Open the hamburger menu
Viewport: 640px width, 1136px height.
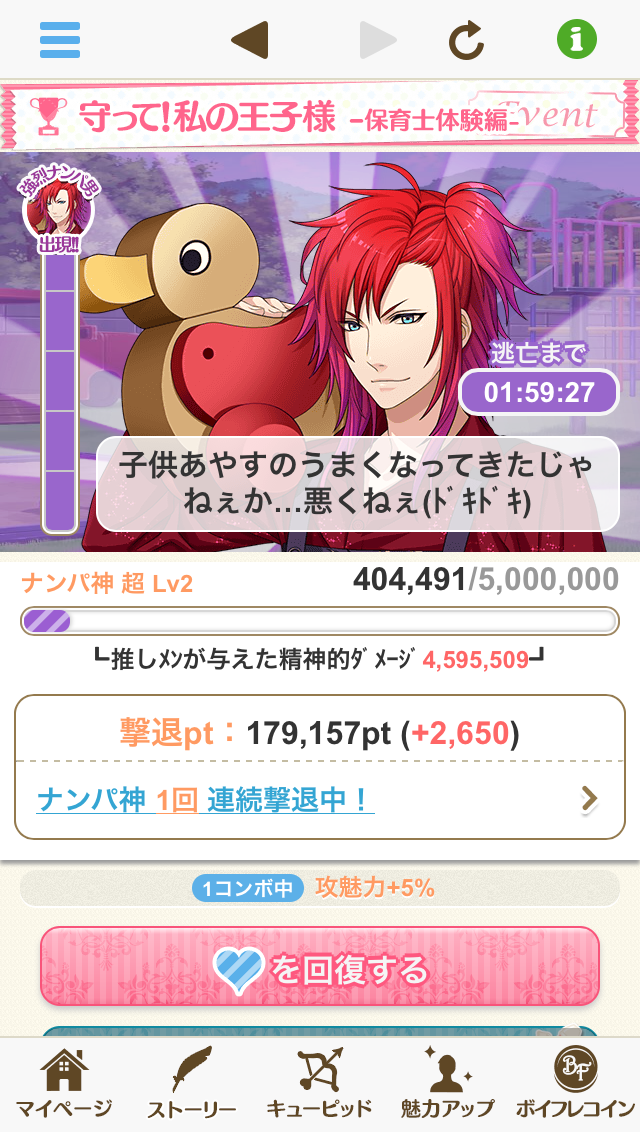click(60, 40)
